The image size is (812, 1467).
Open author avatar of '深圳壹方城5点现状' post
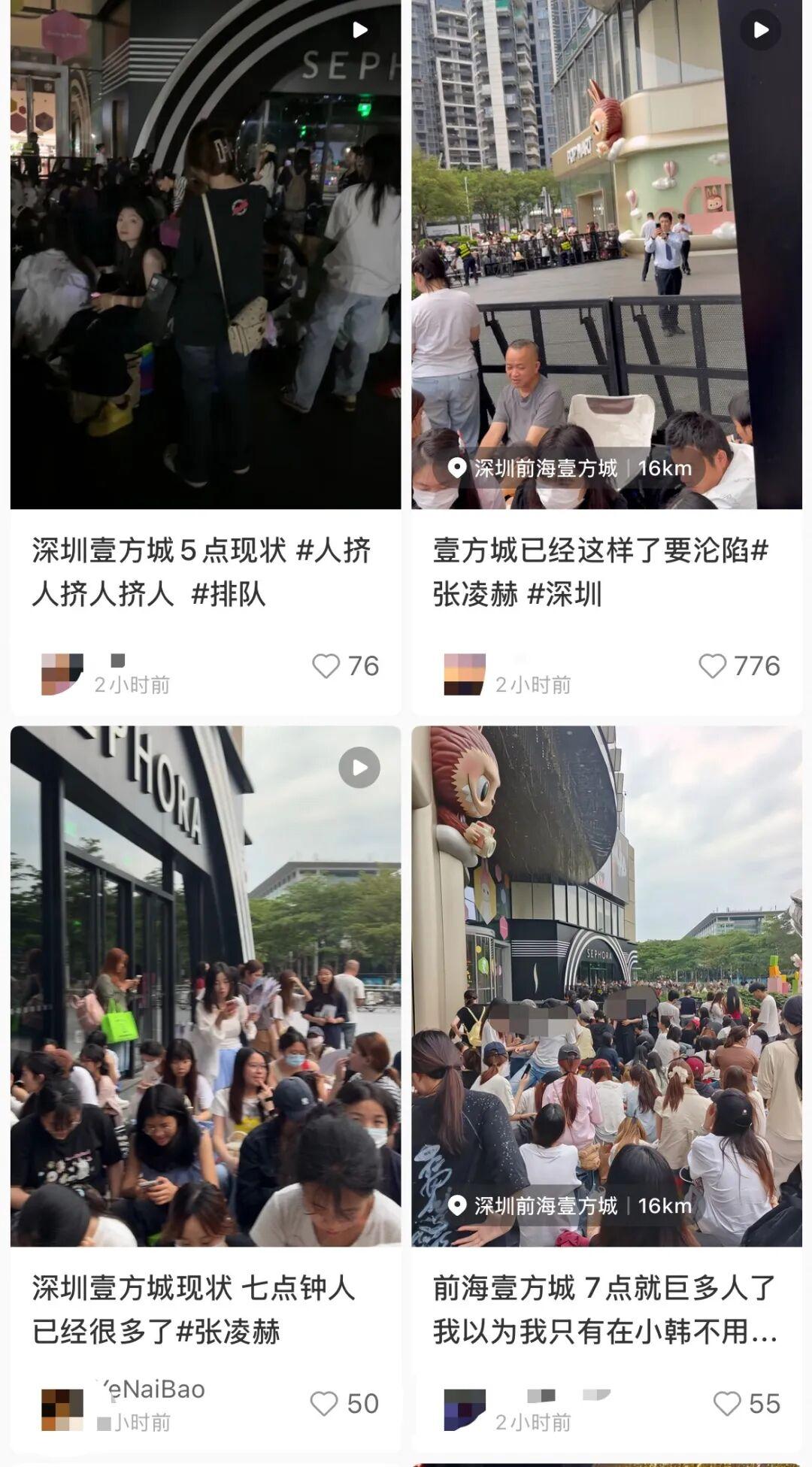62,674
